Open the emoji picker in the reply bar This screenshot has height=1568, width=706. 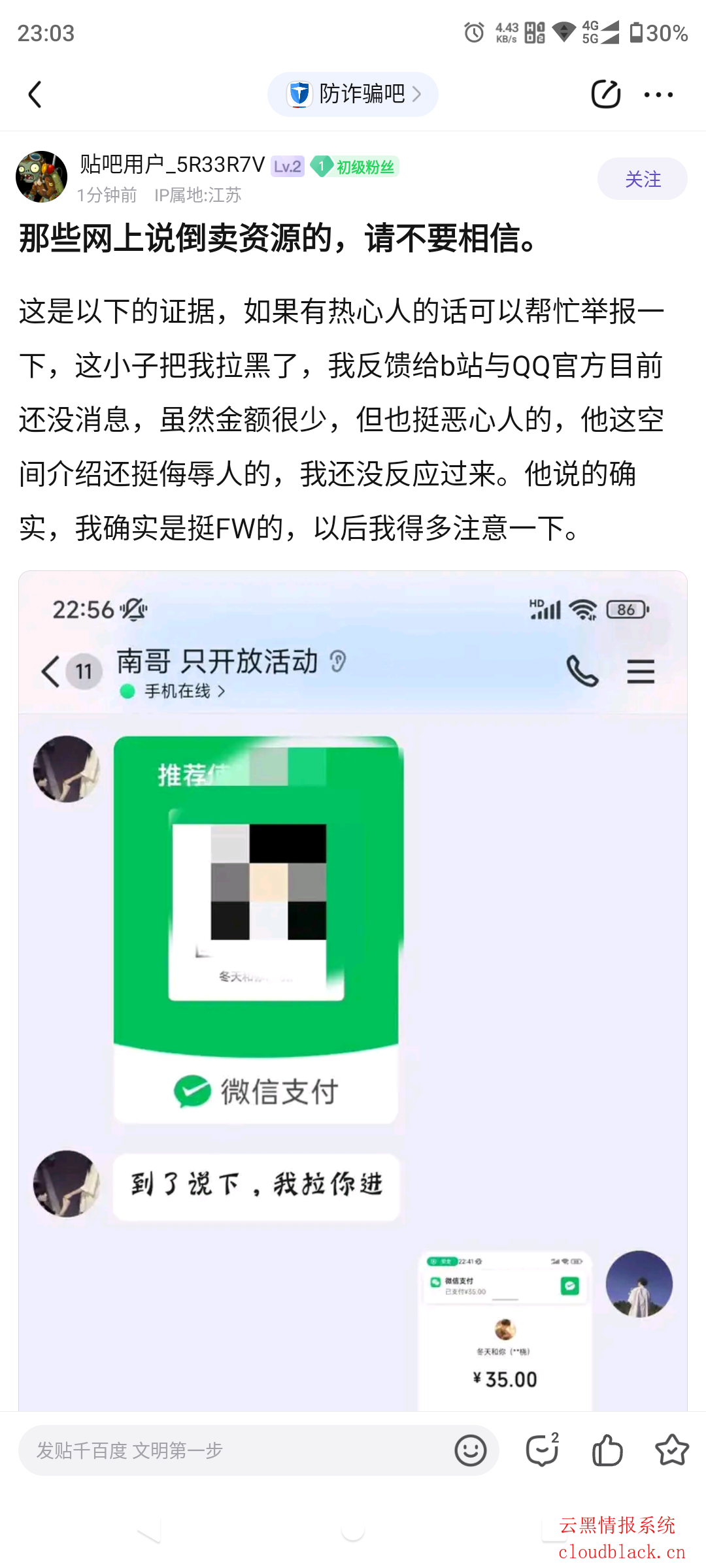[x=471, y=1450]
